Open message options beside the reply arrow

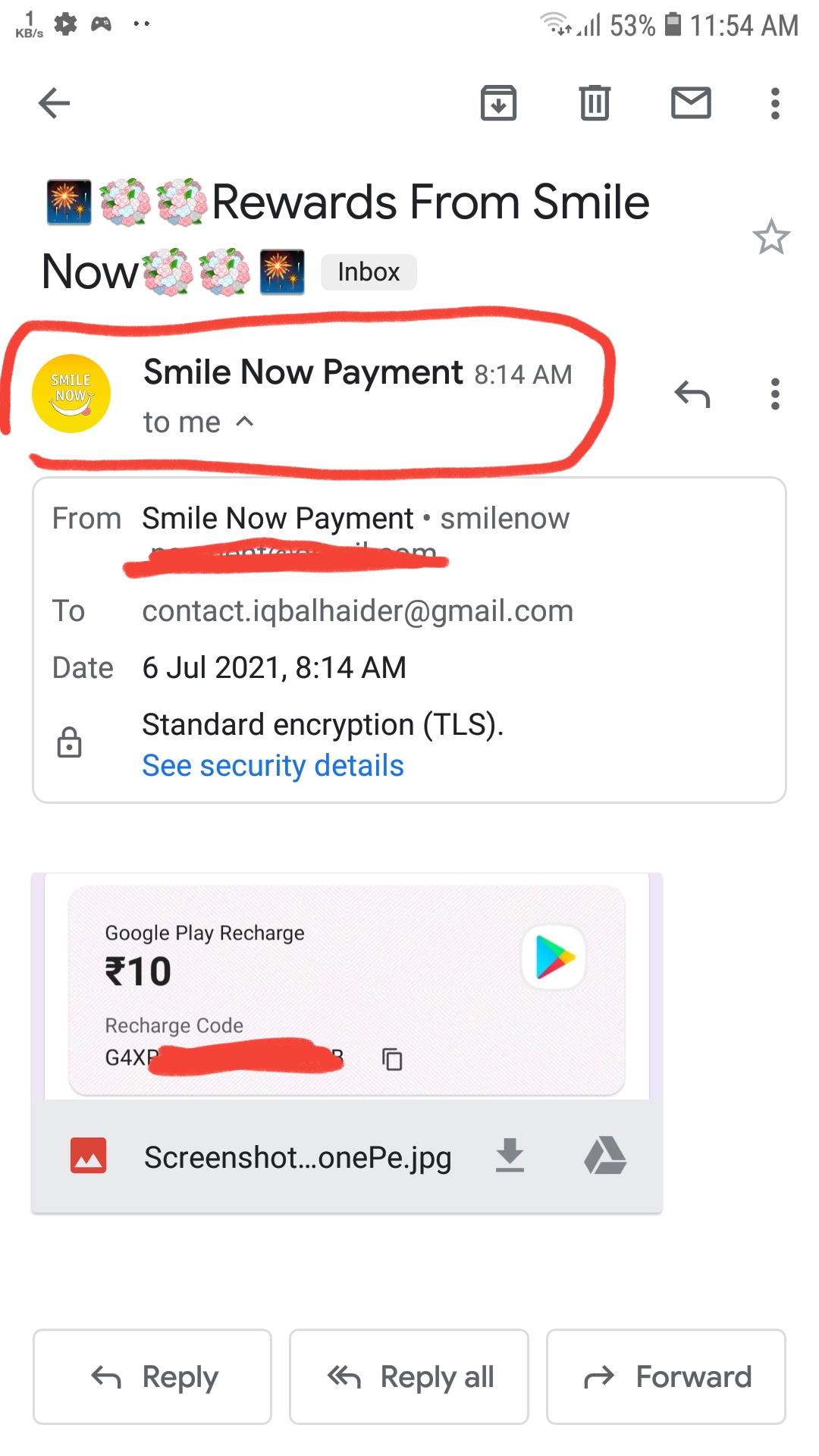coord(774,394)
